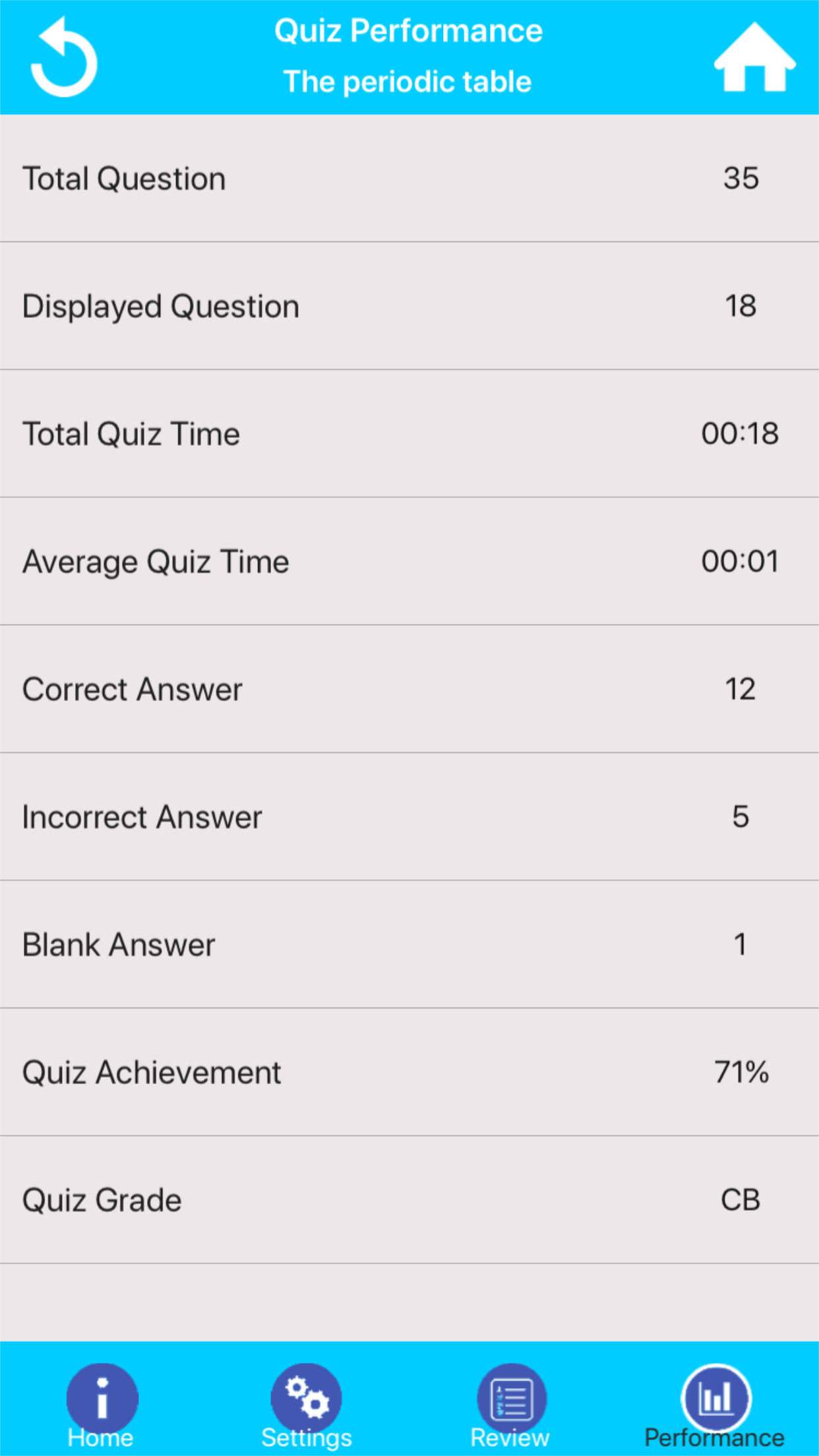The height and width of the screenshot is (1456, 819).
Task: Open the Settings tab
Action: pos(306,1403)
